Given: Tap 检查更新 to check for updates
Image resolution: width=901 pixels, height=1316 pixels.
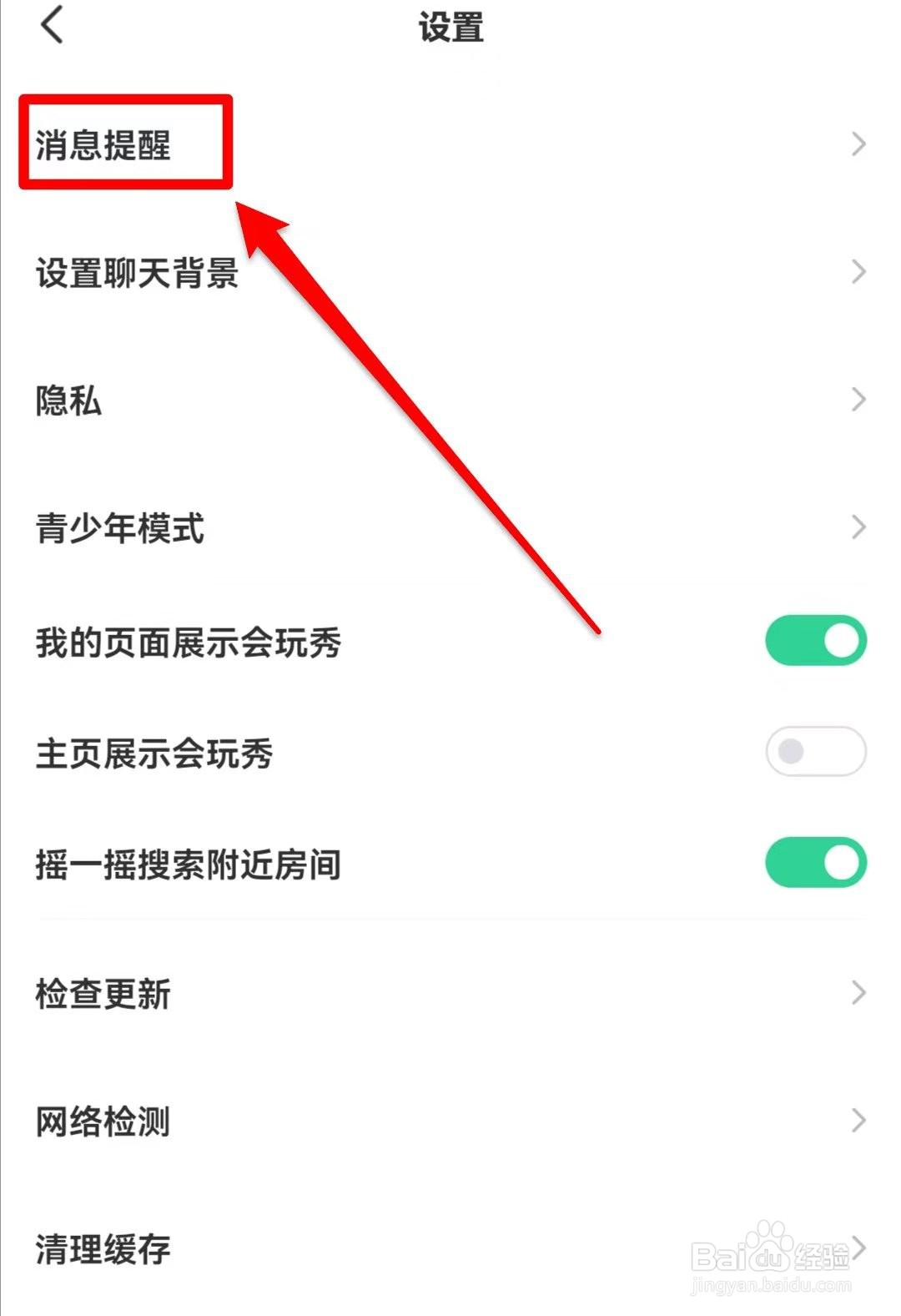Looking at the screenshot, I should (103, 993).
